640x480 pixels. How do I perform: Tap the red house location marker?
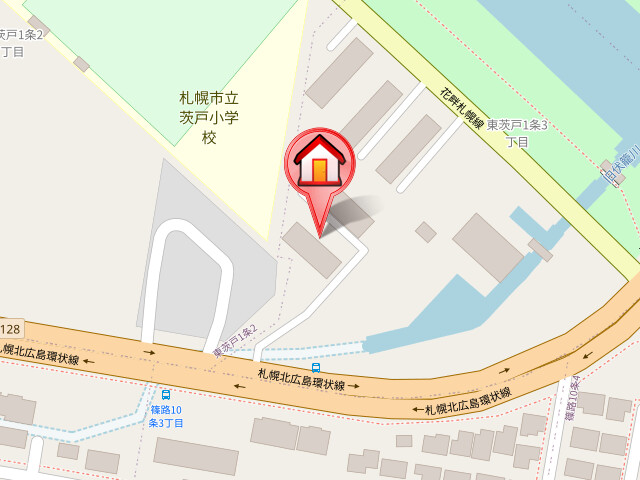tap(319, 163)
